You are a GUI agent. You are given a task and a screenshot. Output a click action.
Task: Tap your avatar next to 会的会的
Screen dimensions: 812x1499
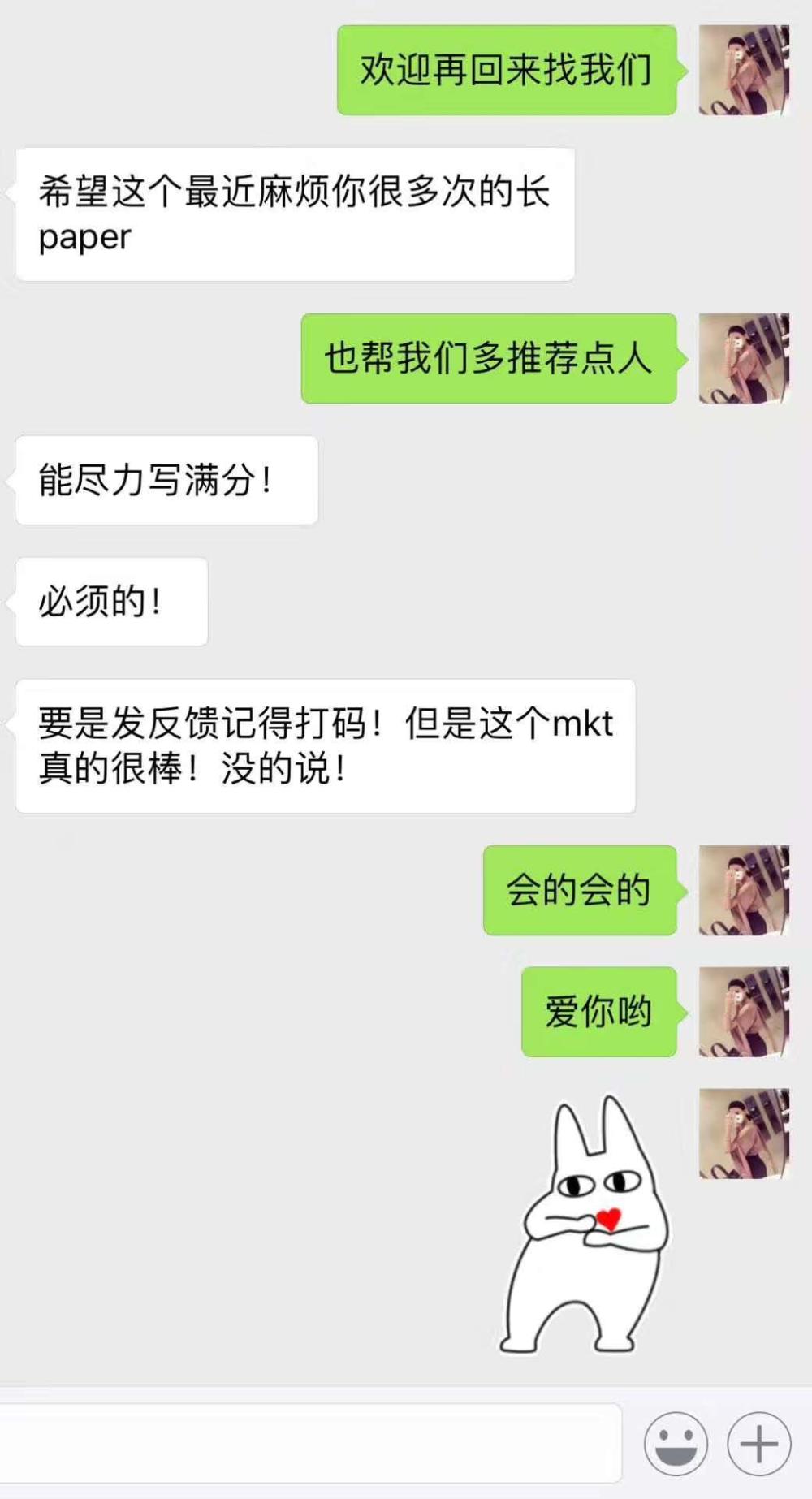tap(744, 891)
